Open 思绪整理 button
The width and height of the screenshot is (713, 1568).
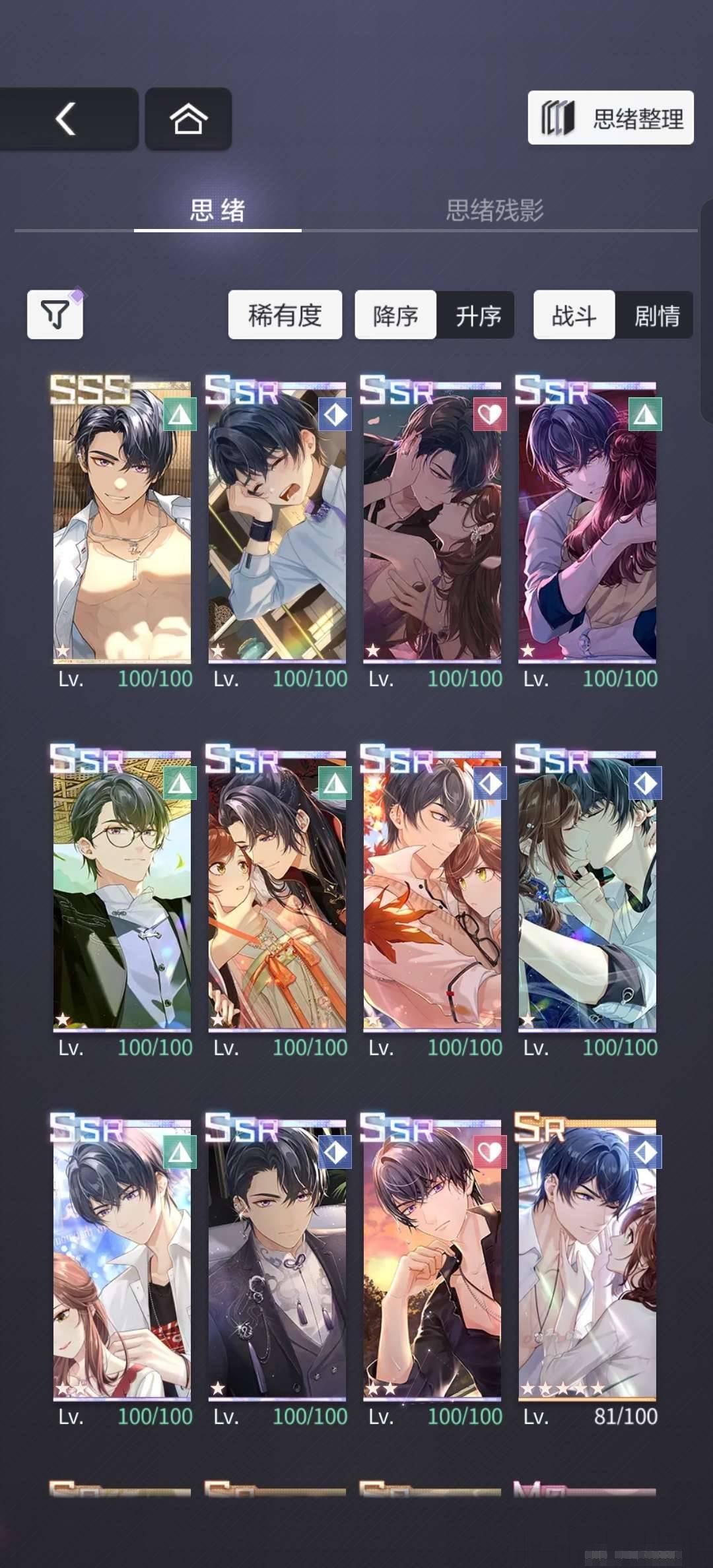click(611, 118)
